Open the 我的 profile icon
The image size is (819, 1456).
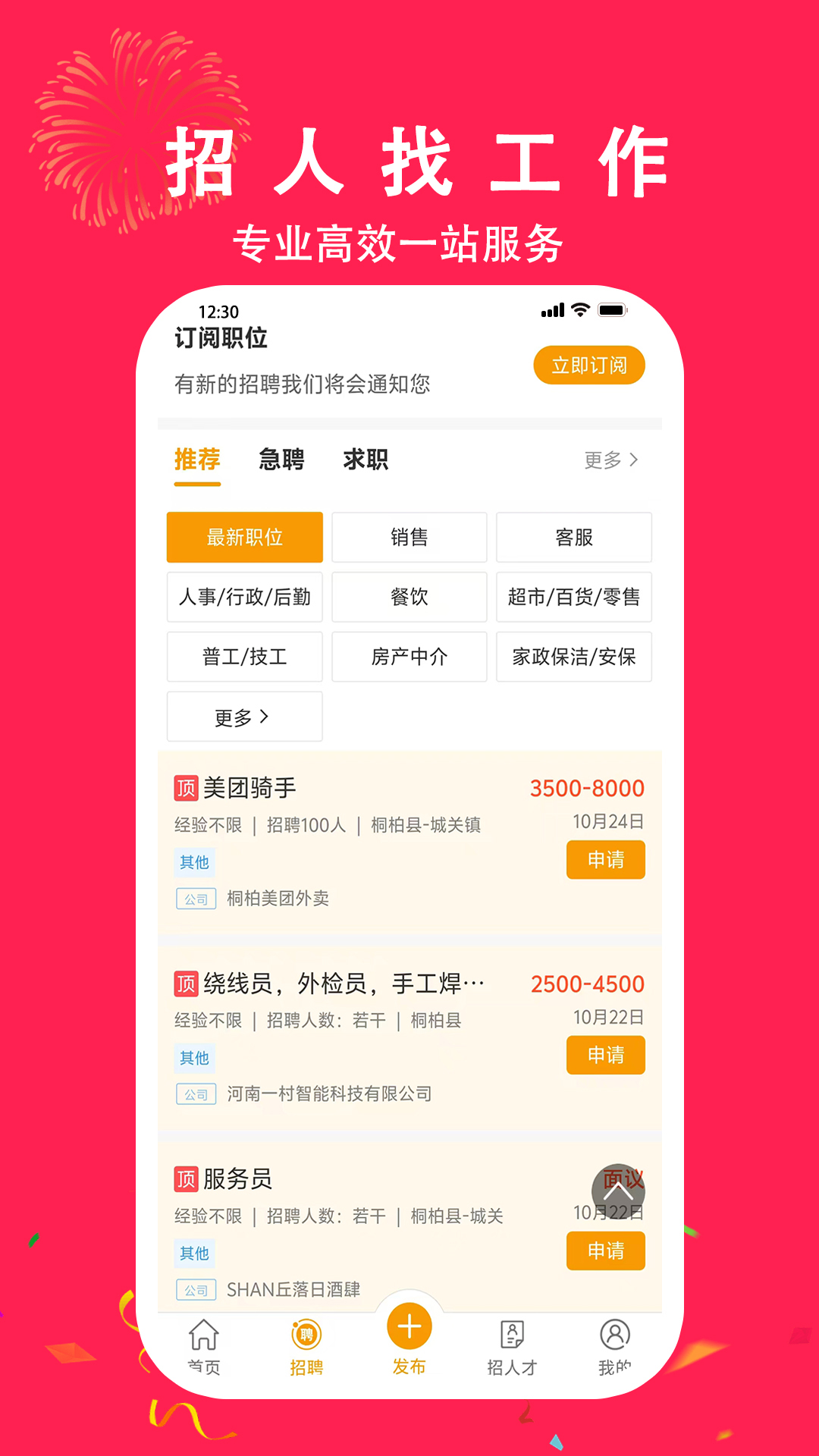click(x=615, y=1335)
